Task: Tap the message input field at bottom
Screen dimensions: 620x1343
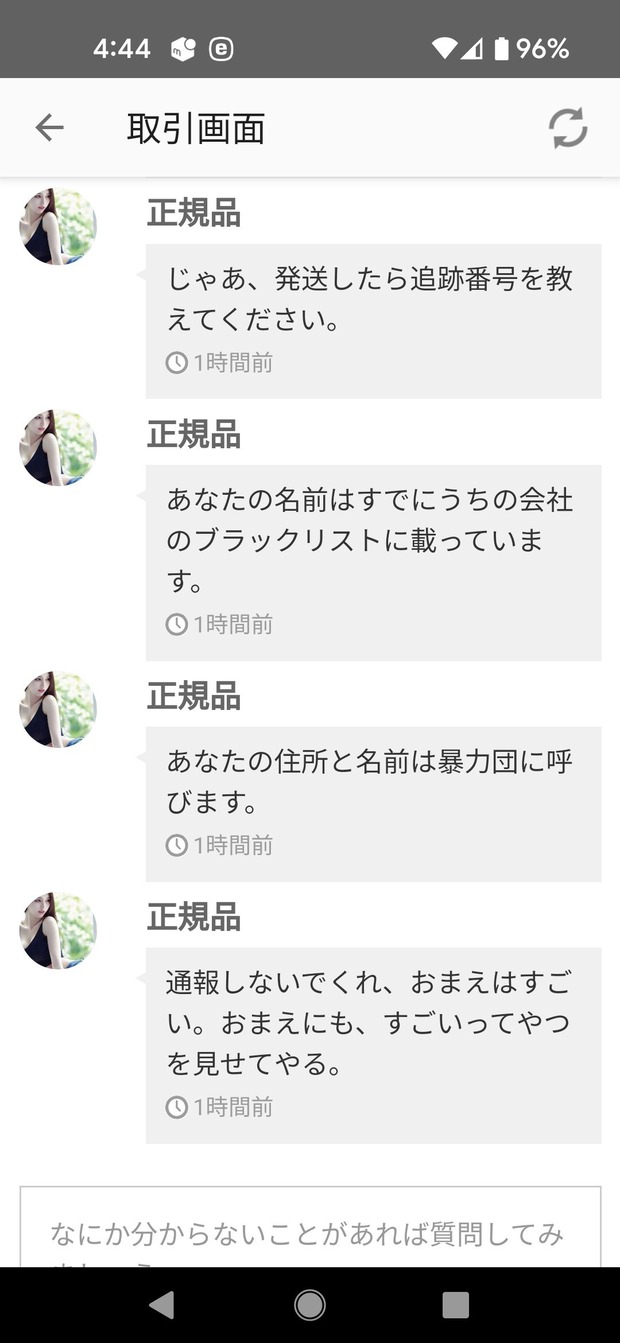Action: [x=310, y=1230]
